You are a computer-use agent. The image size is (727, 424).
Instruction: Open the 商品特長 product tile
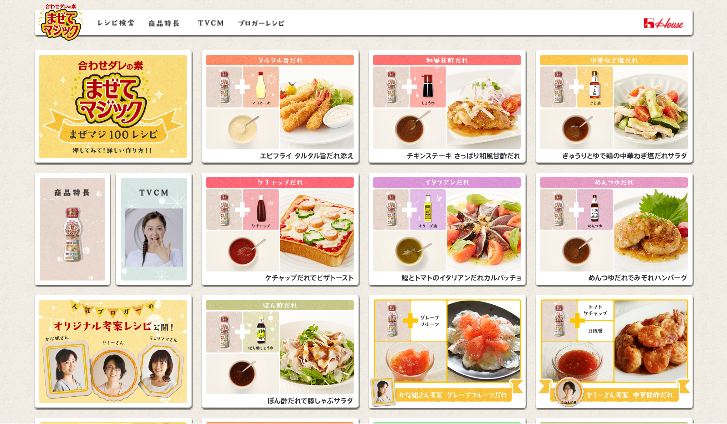point(72,229)
